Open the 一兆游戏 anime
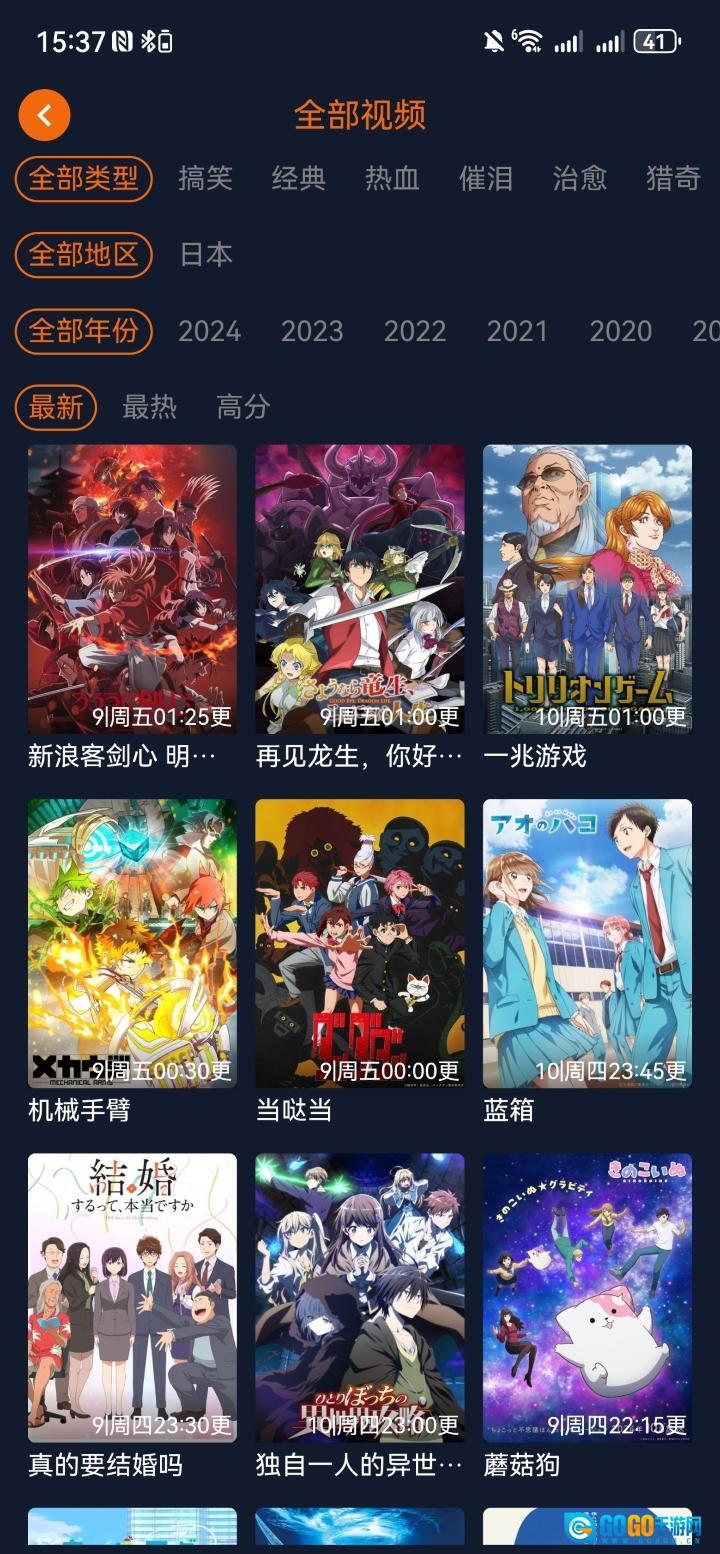720x1554 pixels. 587,590
